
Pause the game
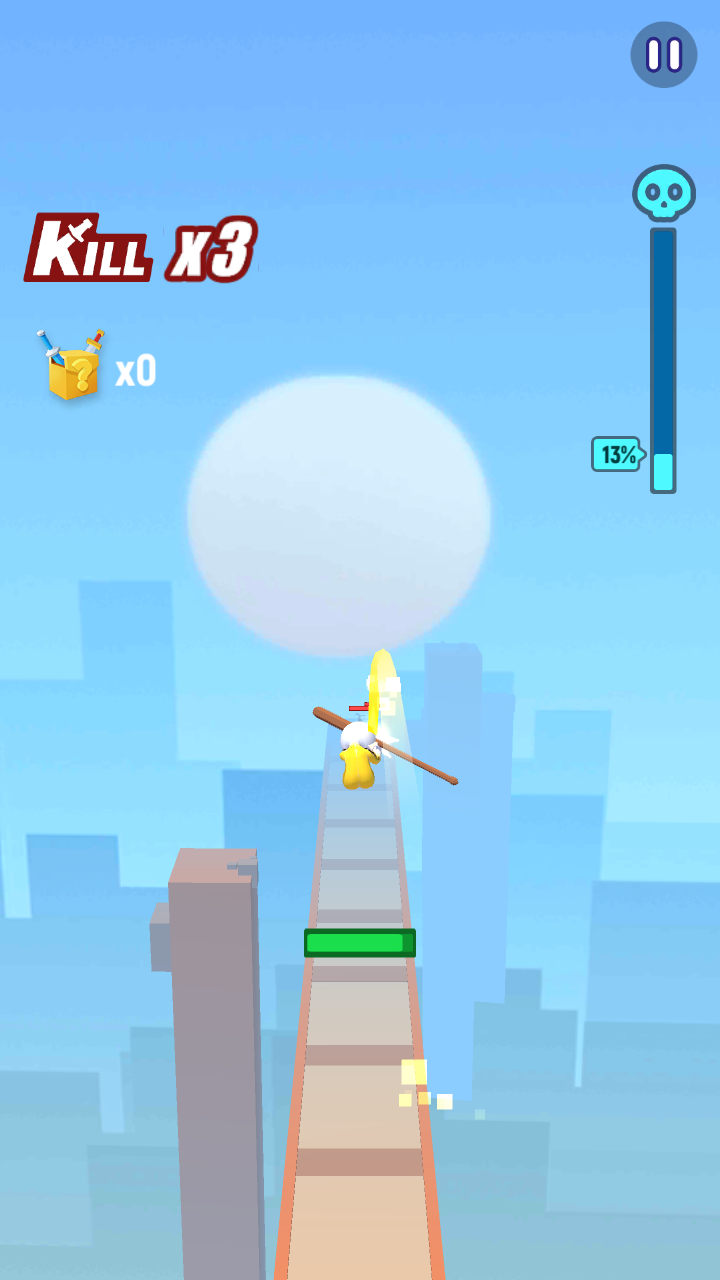coord(663,55)
